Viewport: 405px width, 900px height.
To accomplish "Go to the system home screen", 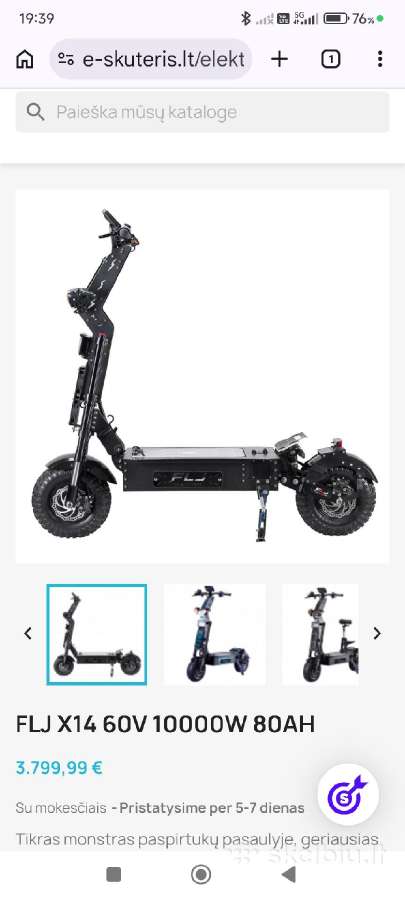I will (x=201, y=874).
